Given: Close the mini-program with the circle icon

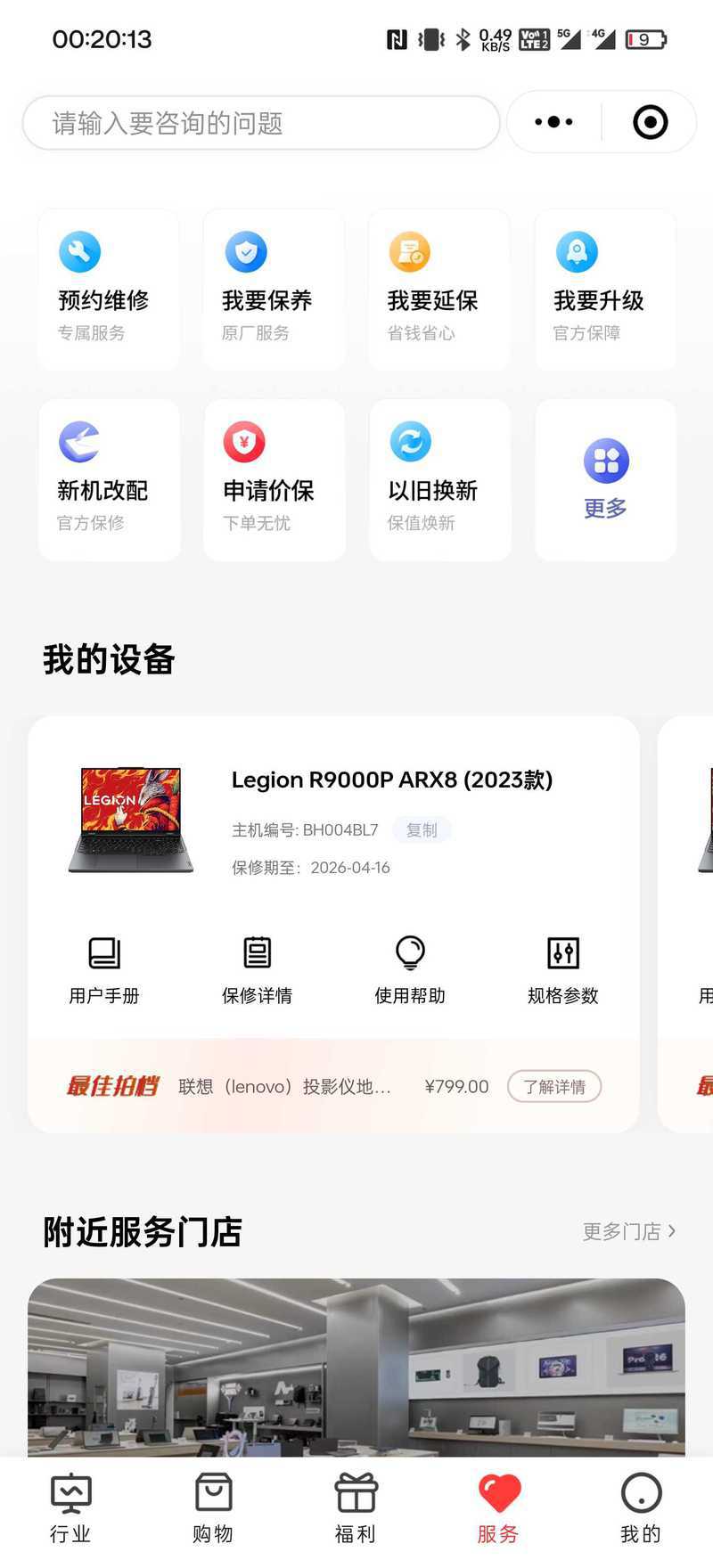Looking at the screenshot, I should (x=650, y=122).
